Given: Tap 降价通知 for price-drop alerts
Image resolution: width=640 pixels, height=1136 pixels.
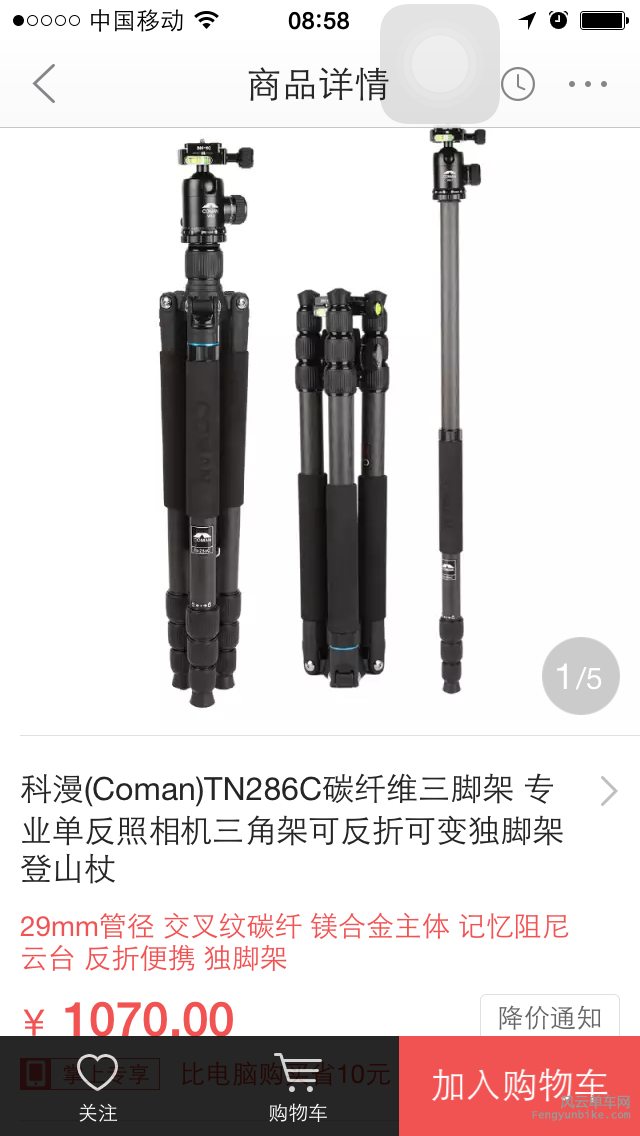Looking at the screenshot, I should click(x=549, y=1017).
